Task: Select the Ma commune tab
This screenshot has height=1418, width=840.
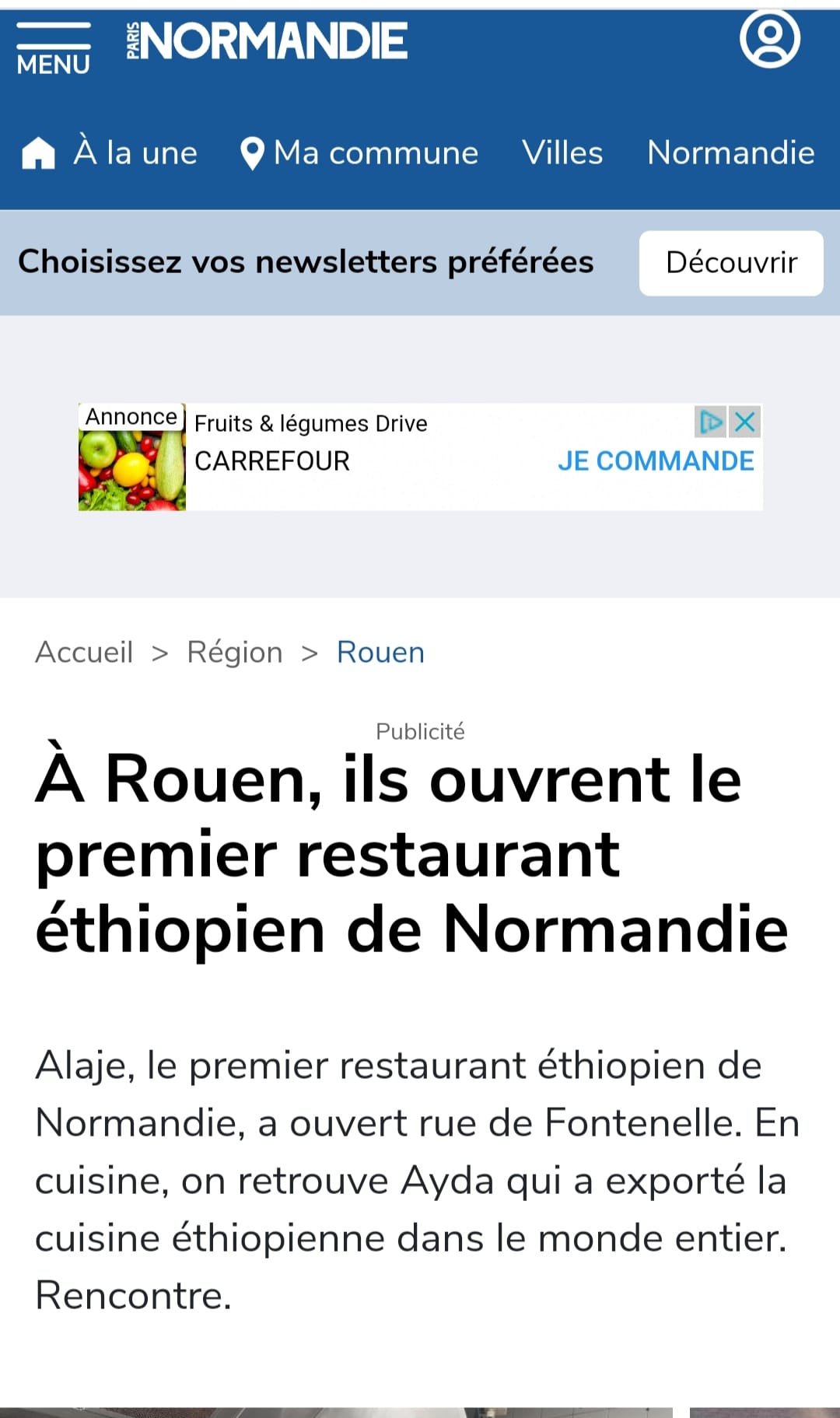Action: [x=360, y=152]
